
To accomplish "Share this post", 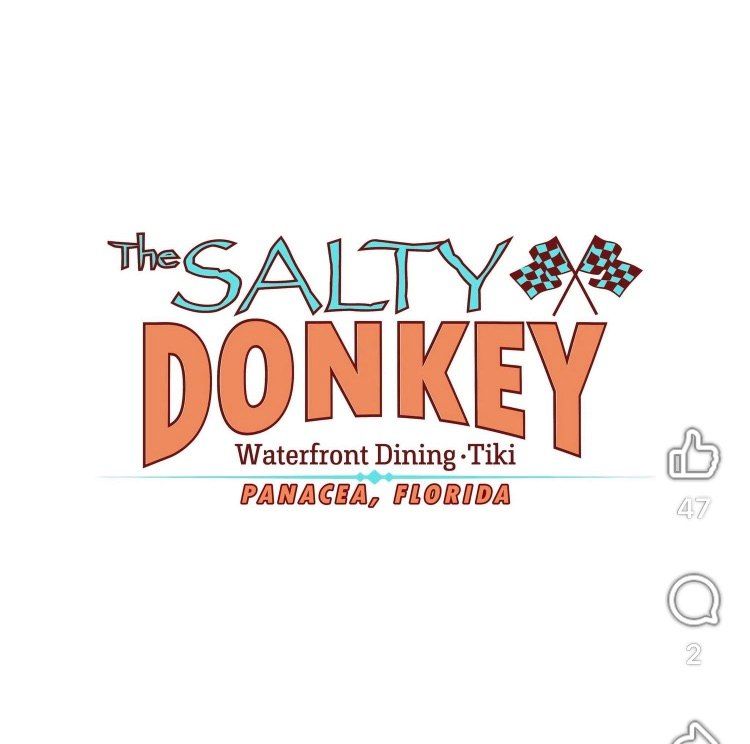I will pyautogui.click(x=695, y=732).
